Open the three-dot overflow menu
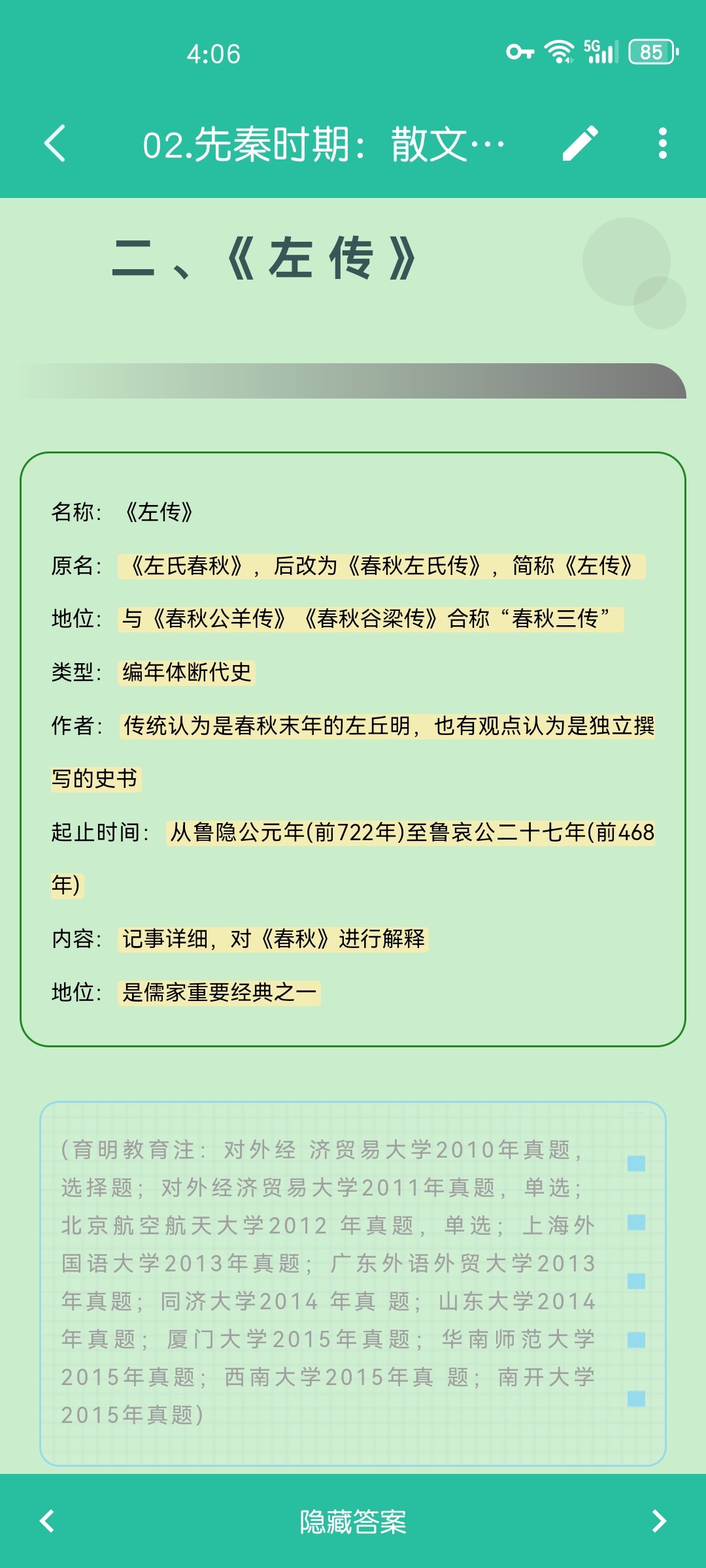Screen dimensions: 706x1568 click(663, 143)
